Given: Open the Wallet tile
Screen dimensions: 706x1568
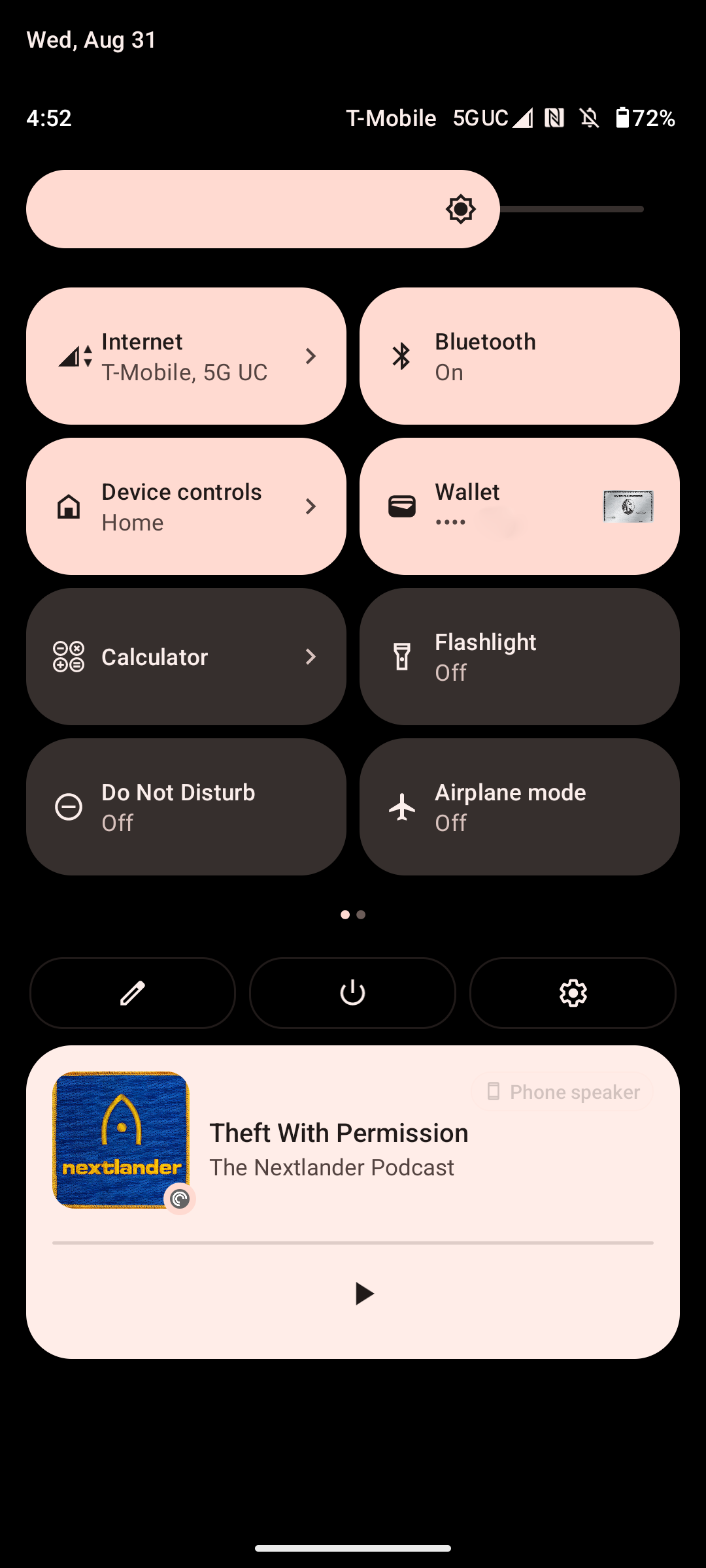Looking at the screenshot, I should point(520,506).
